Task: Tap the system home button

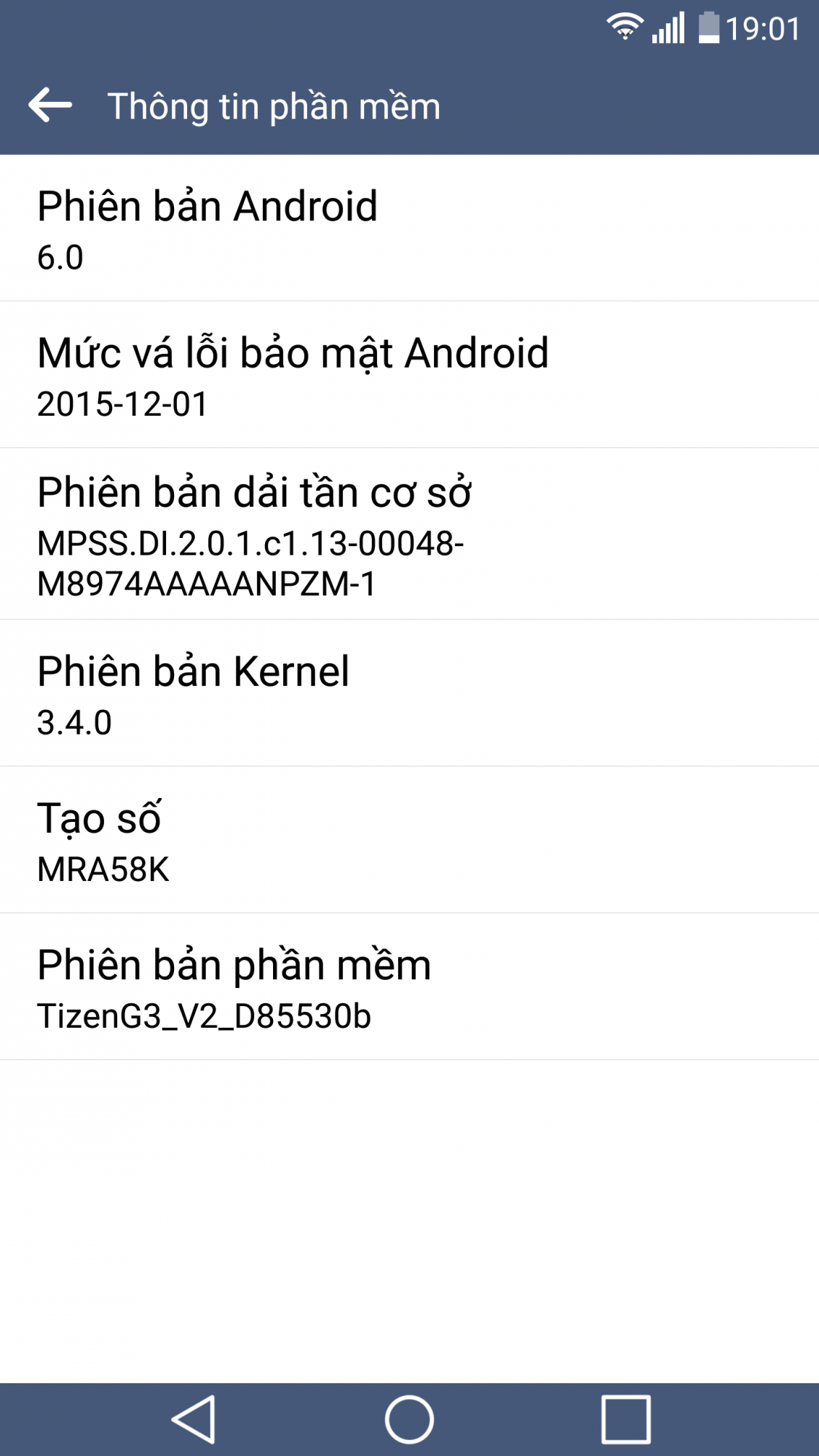Action: (x=409, y=1419)
